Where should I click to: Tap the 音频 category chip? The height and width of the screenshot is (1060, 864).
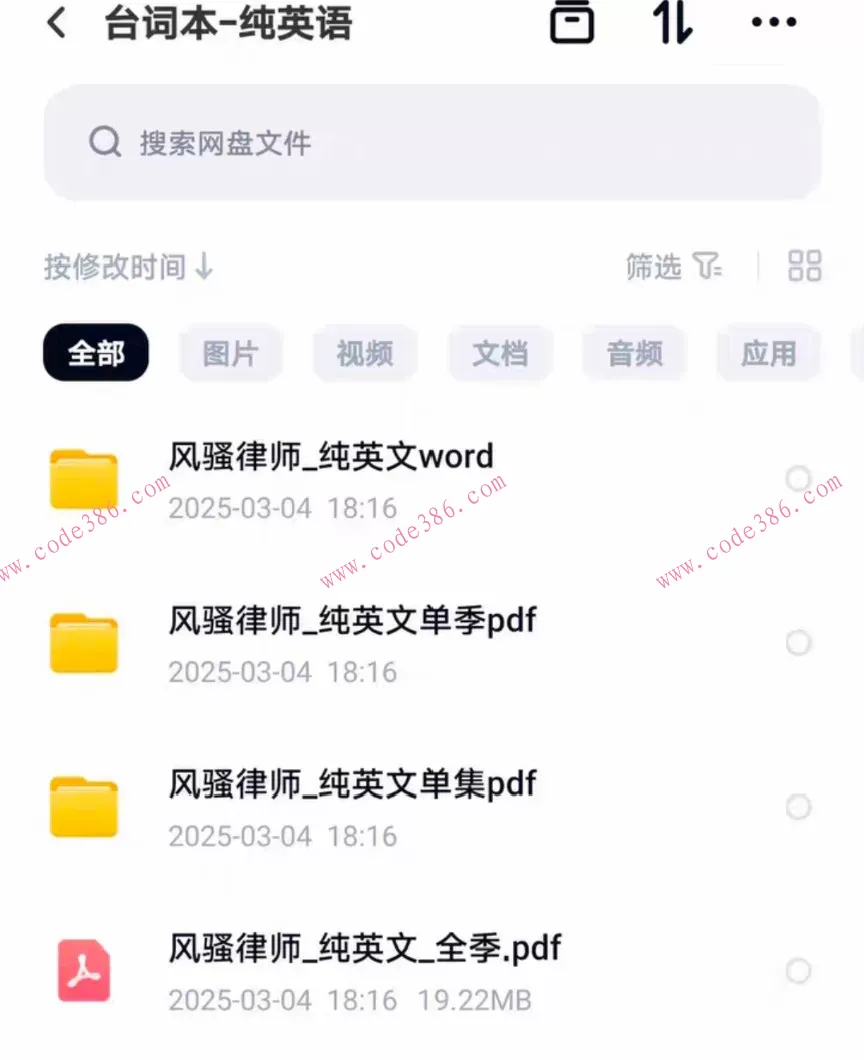634,353
